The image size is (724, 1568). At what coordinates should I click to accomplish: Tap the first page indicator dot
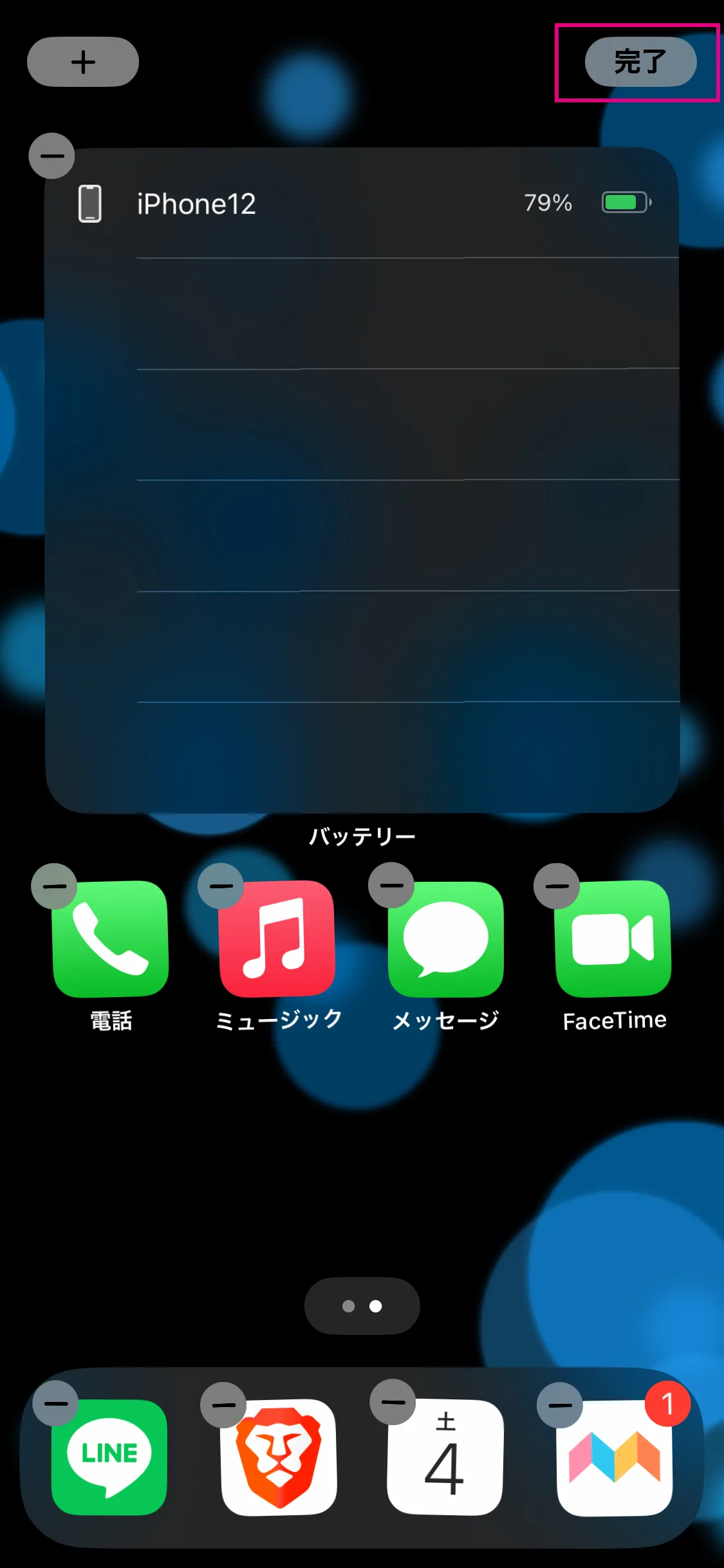(348, 1305)
